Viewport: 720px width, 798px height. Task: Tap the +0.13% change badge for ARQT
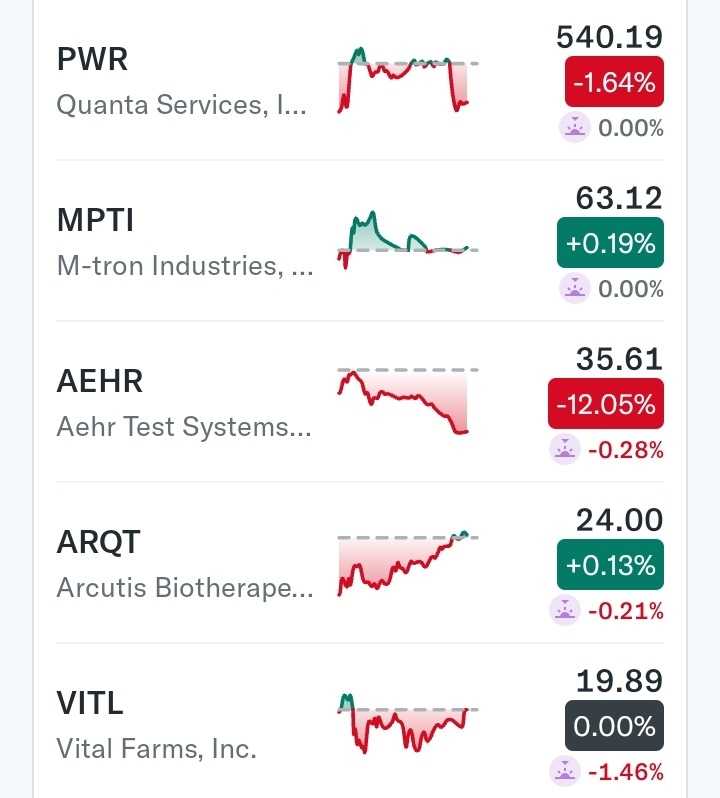(x=610, y=565)
